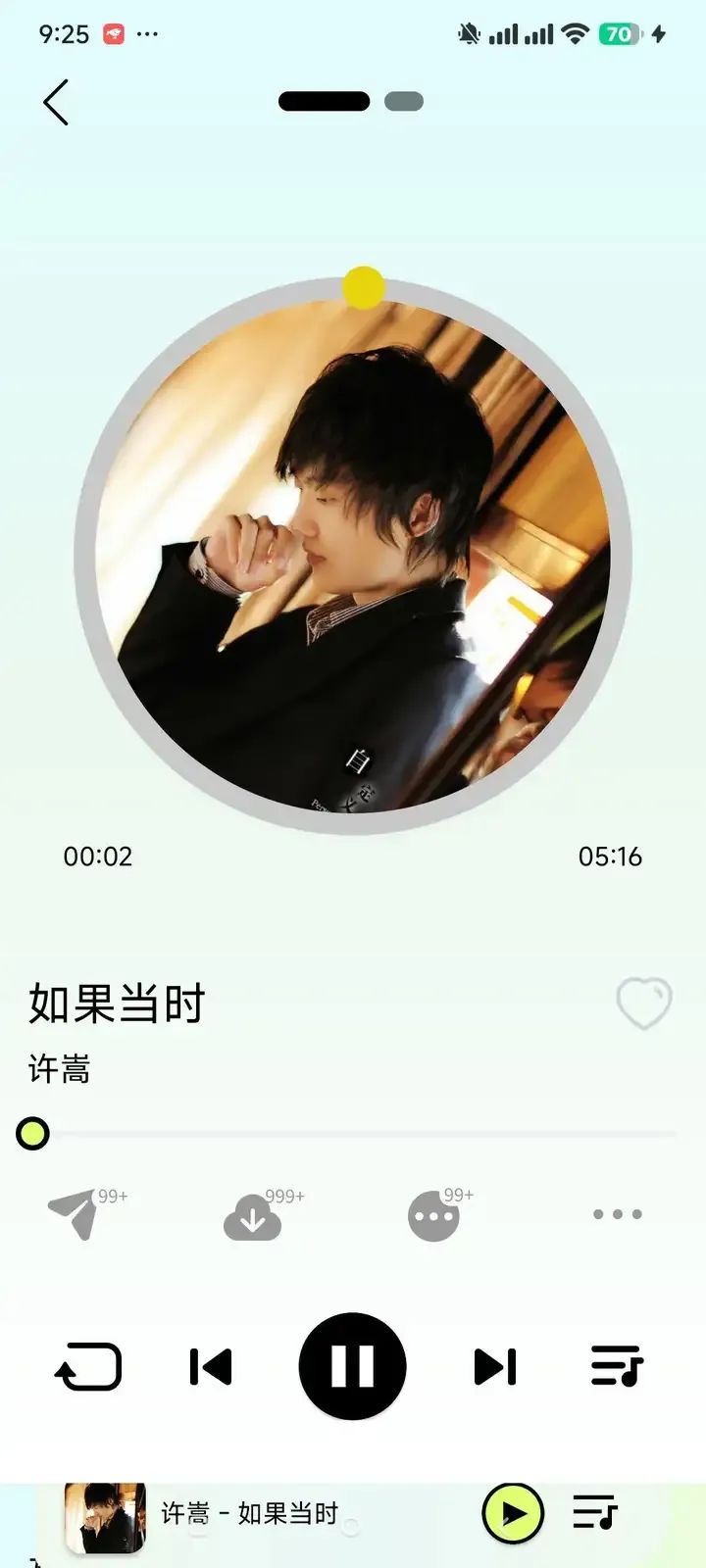Return to the previous track
Screen dimensions: 706x1568
210,1366
